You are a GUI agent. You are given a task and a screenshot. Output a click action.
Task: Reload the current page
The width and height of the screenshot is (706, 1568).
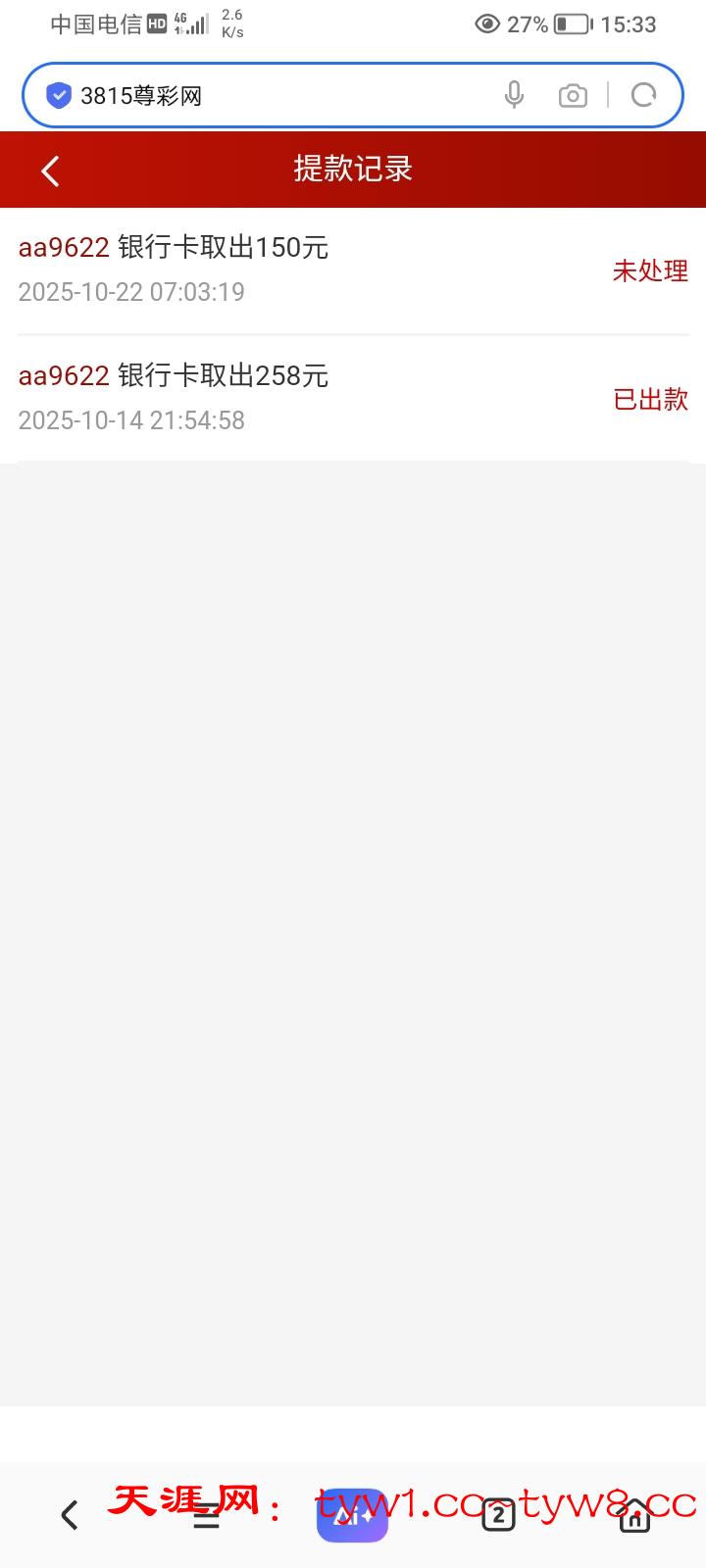pos(643,95)
